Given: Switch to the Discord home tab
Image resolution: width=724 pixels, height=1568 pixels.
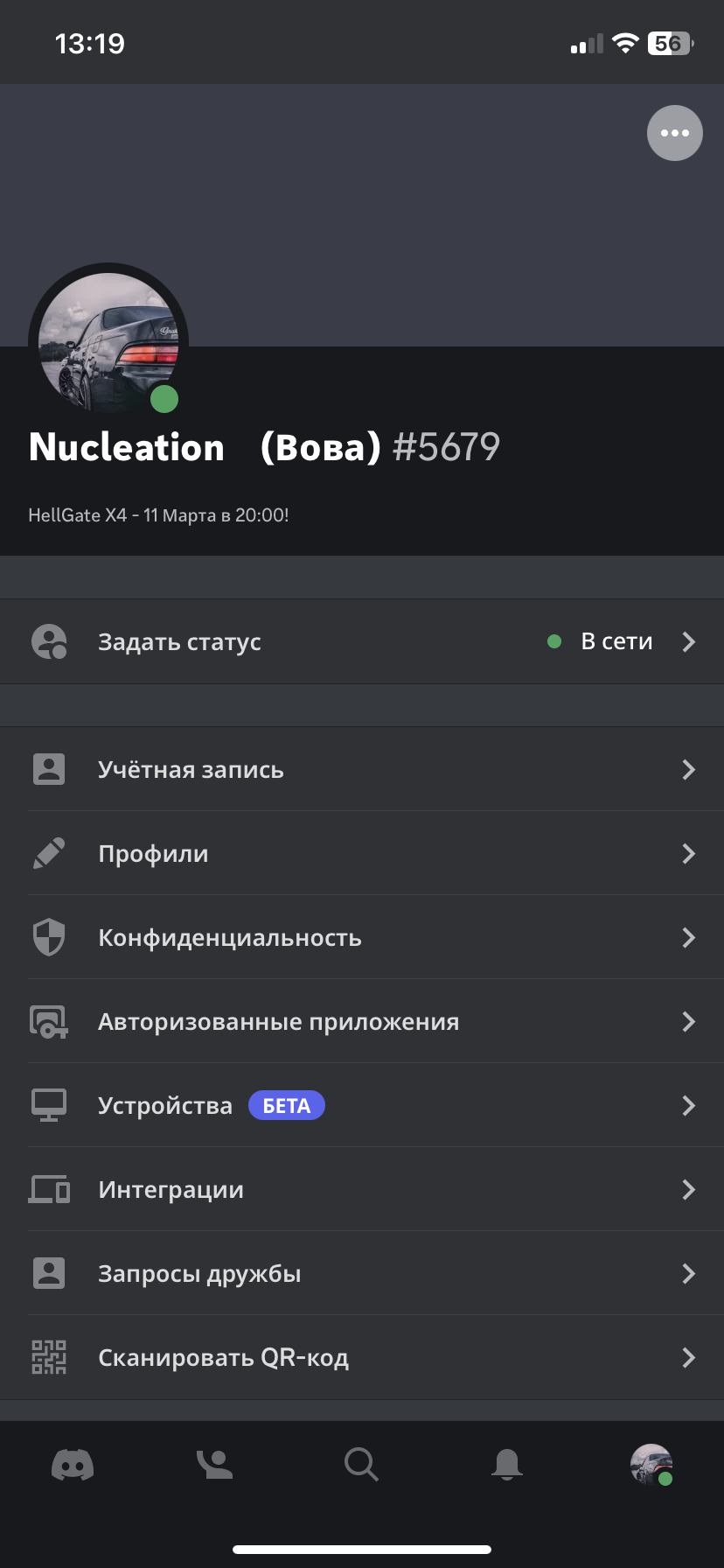Looking at the screenshot, I should pos(73,1464).
